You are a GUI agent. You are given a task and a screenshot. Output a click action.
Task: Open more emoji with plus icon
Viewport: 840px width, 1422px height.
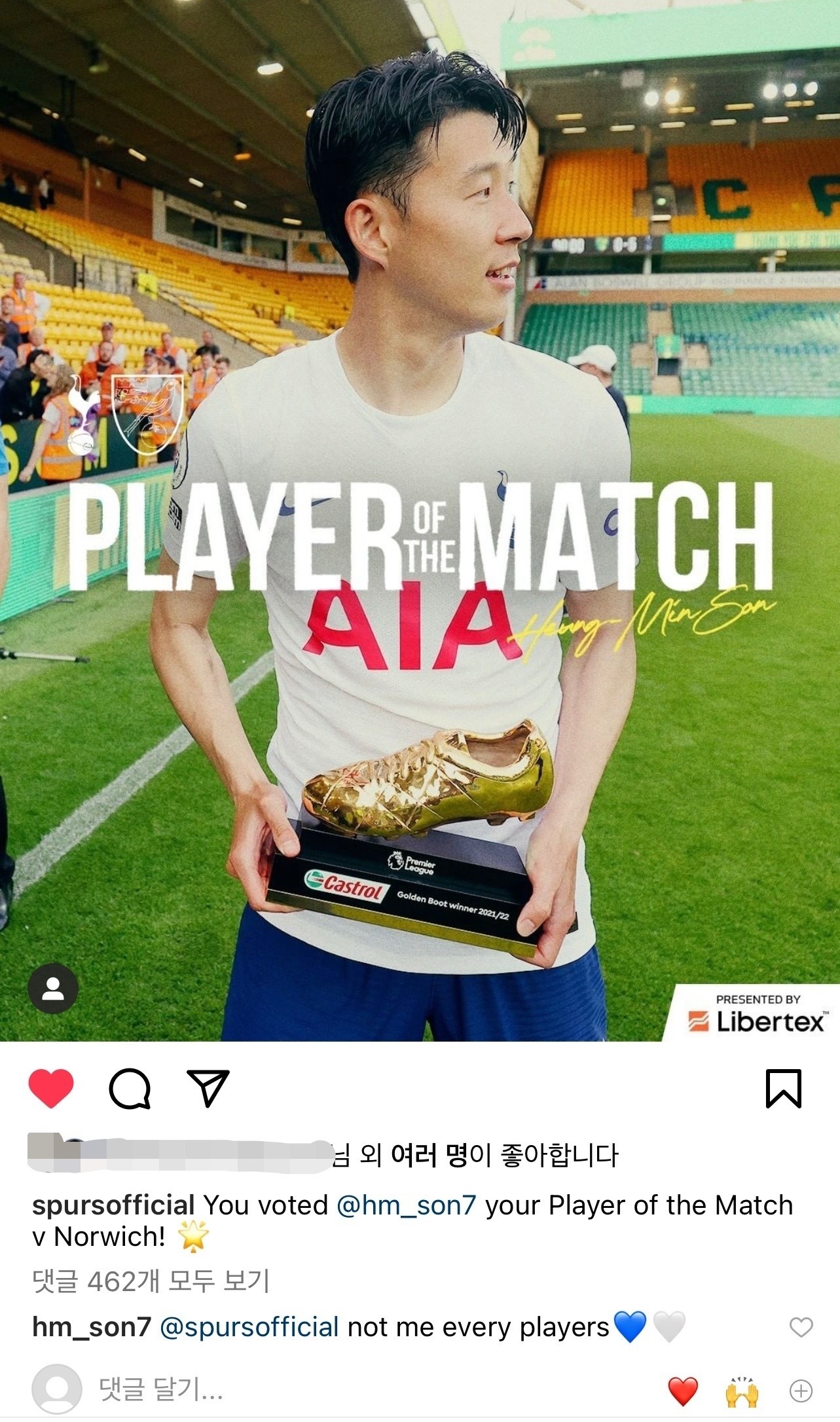click(x=801, y=1391)
